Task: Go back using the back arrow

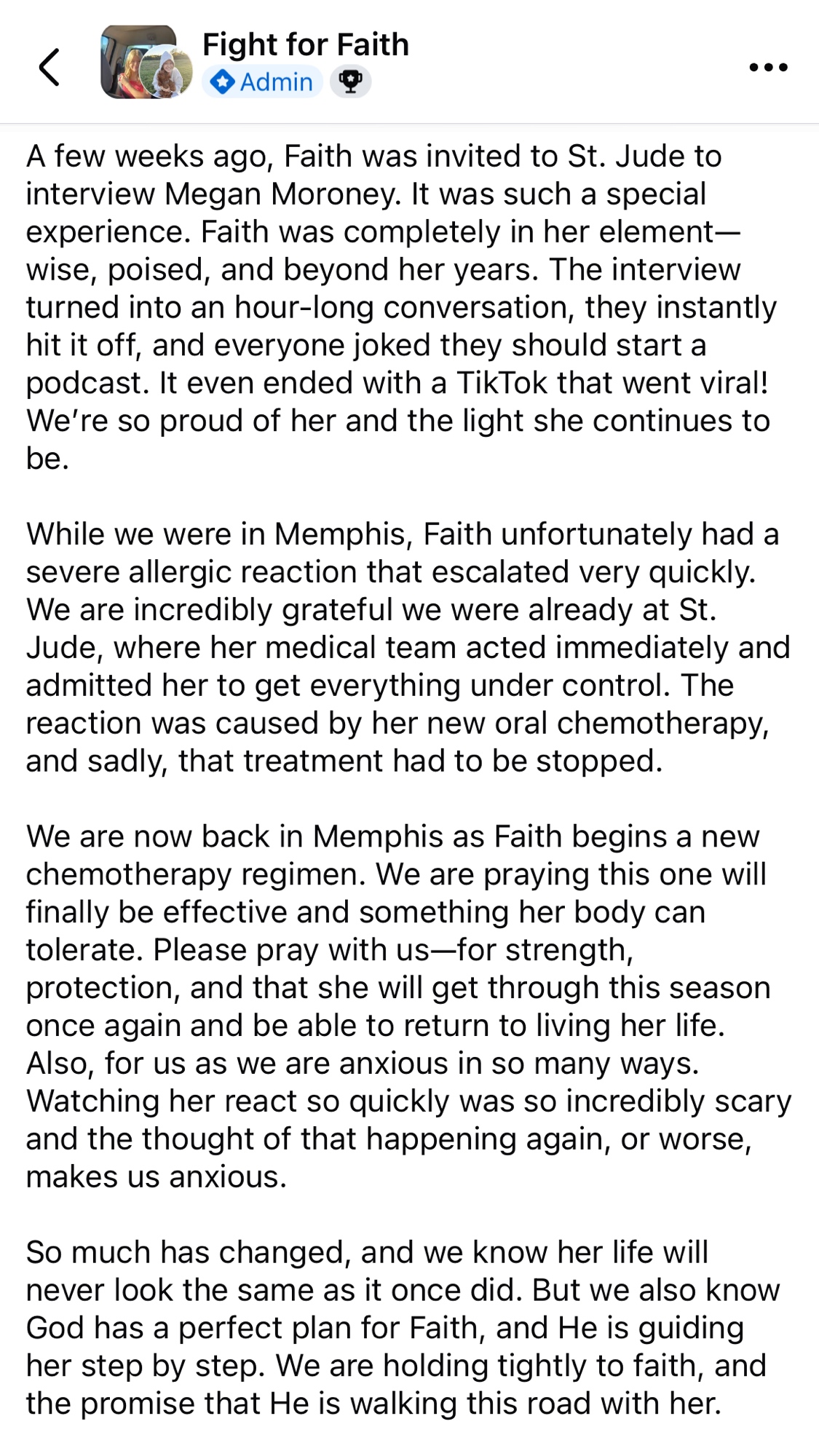Action: pyautogui.click(x=49, y=68)
